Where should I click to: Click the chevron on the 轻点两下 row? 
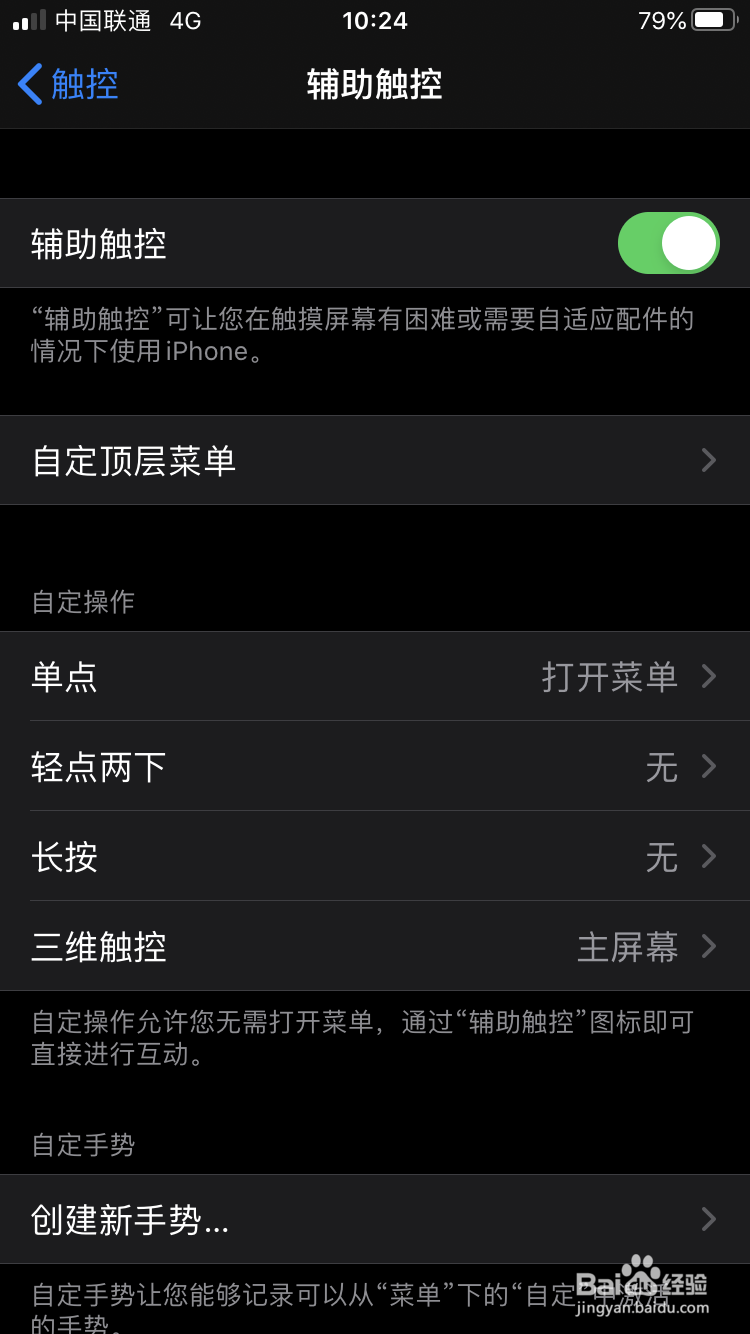(709, 766)
